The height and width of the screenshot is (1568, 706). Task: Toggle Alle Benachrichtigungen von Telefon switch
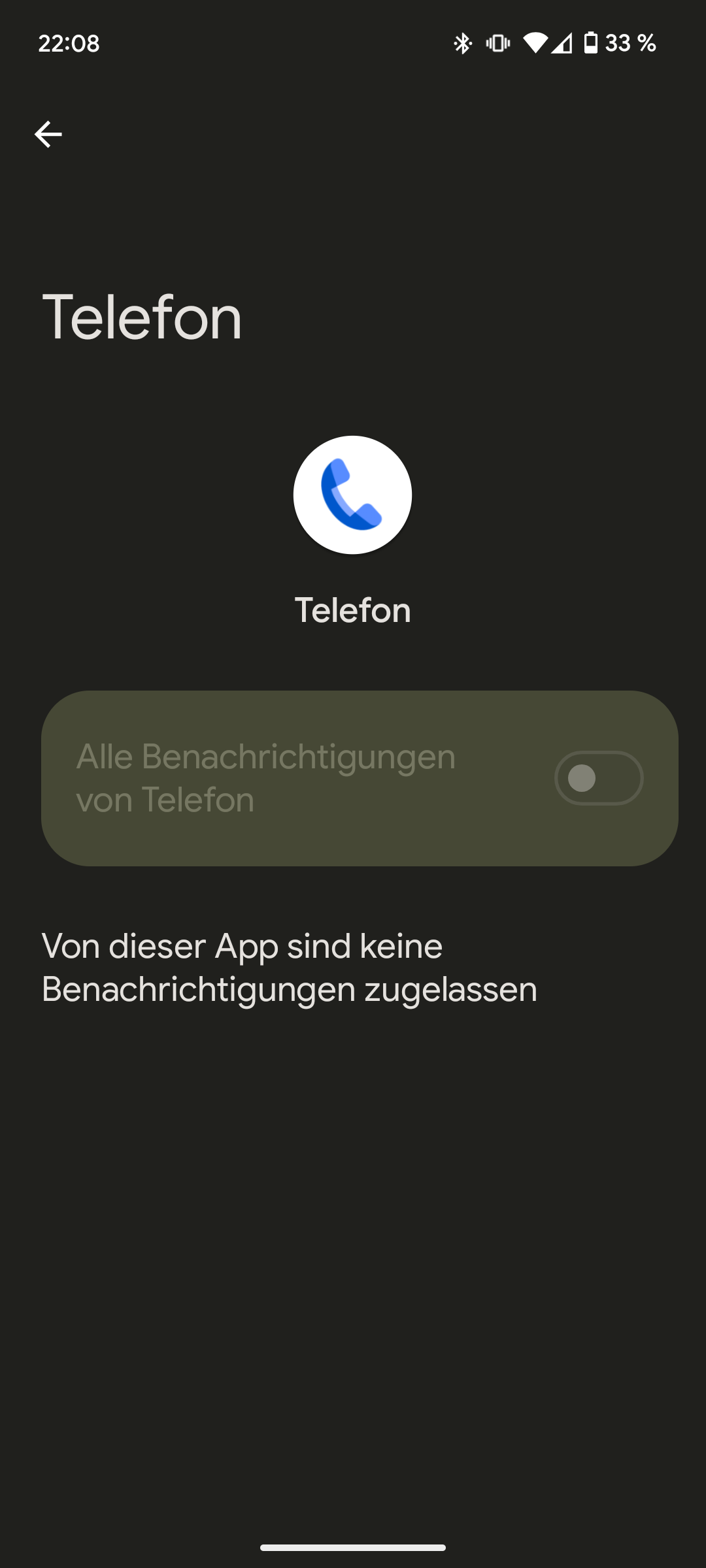598,778
